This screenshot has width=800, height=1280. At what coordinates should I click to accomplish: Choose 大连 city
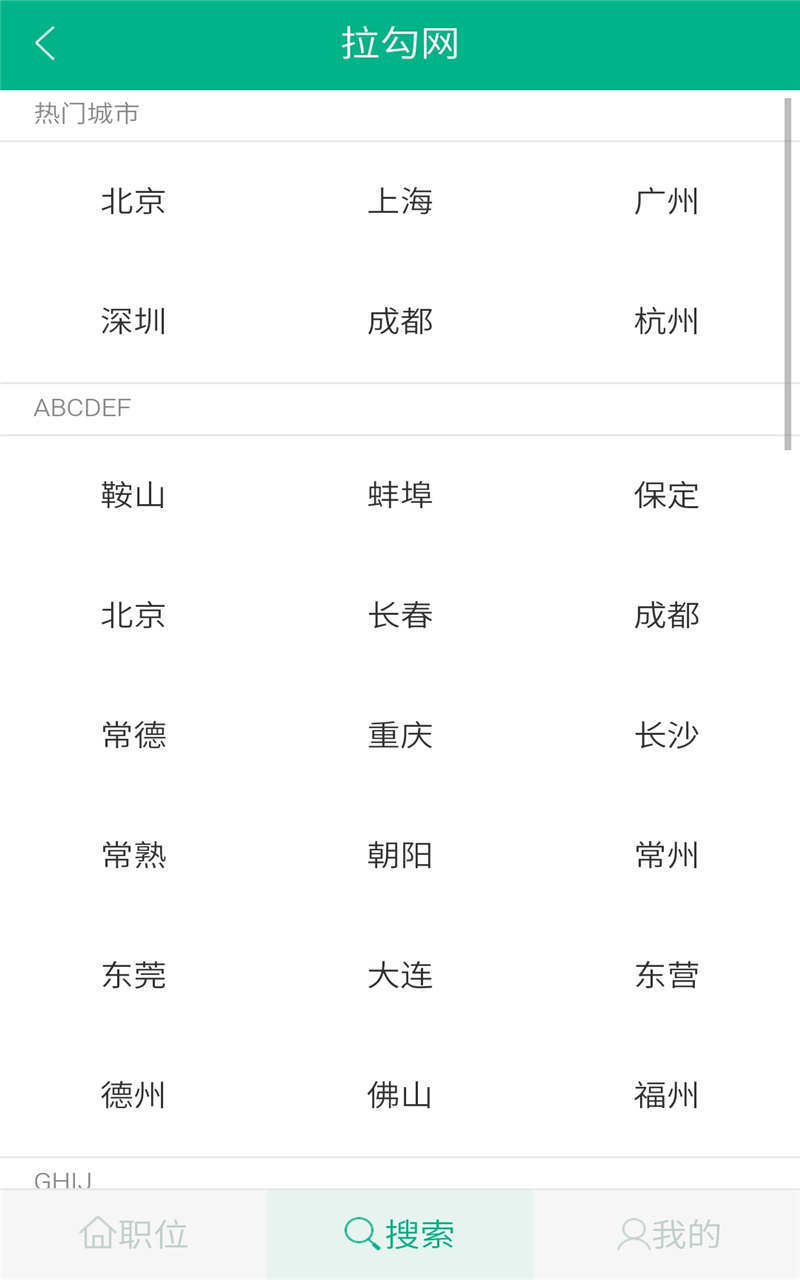coord(400,975)
